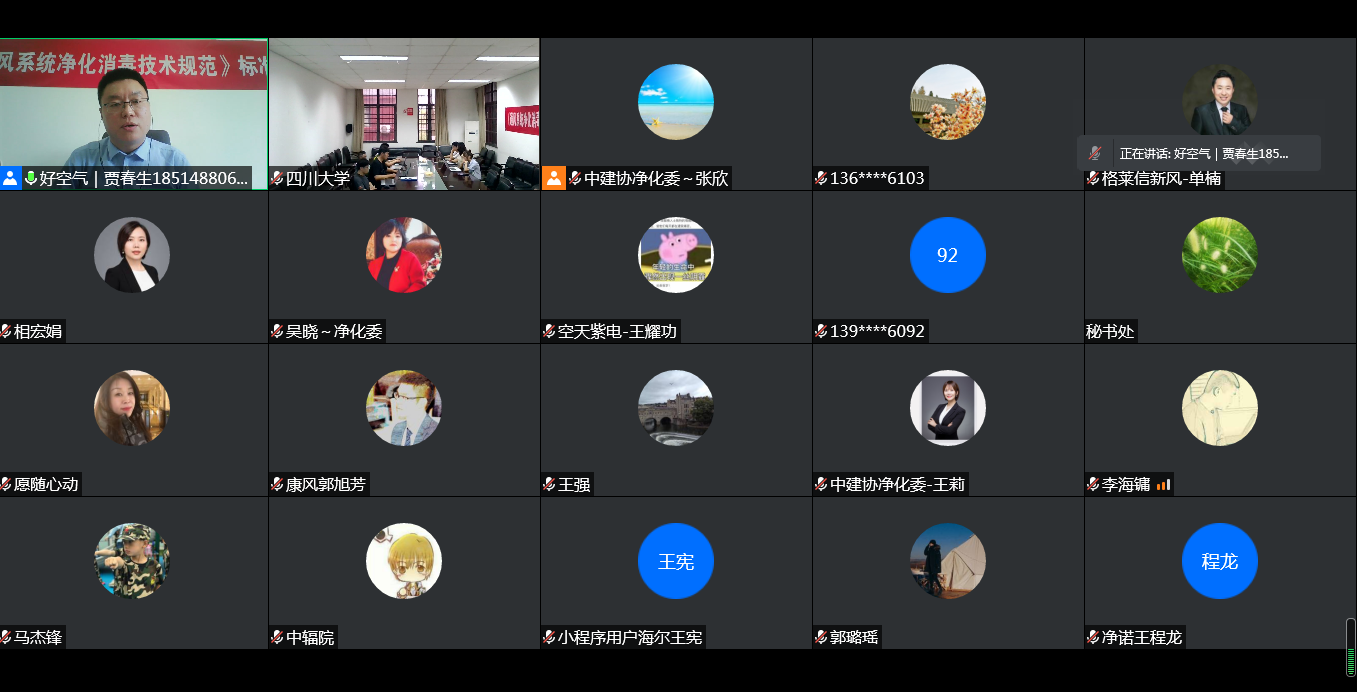
Task: Tap participant tile 康风郭旭芳
Action: click(x=404, y=408)
